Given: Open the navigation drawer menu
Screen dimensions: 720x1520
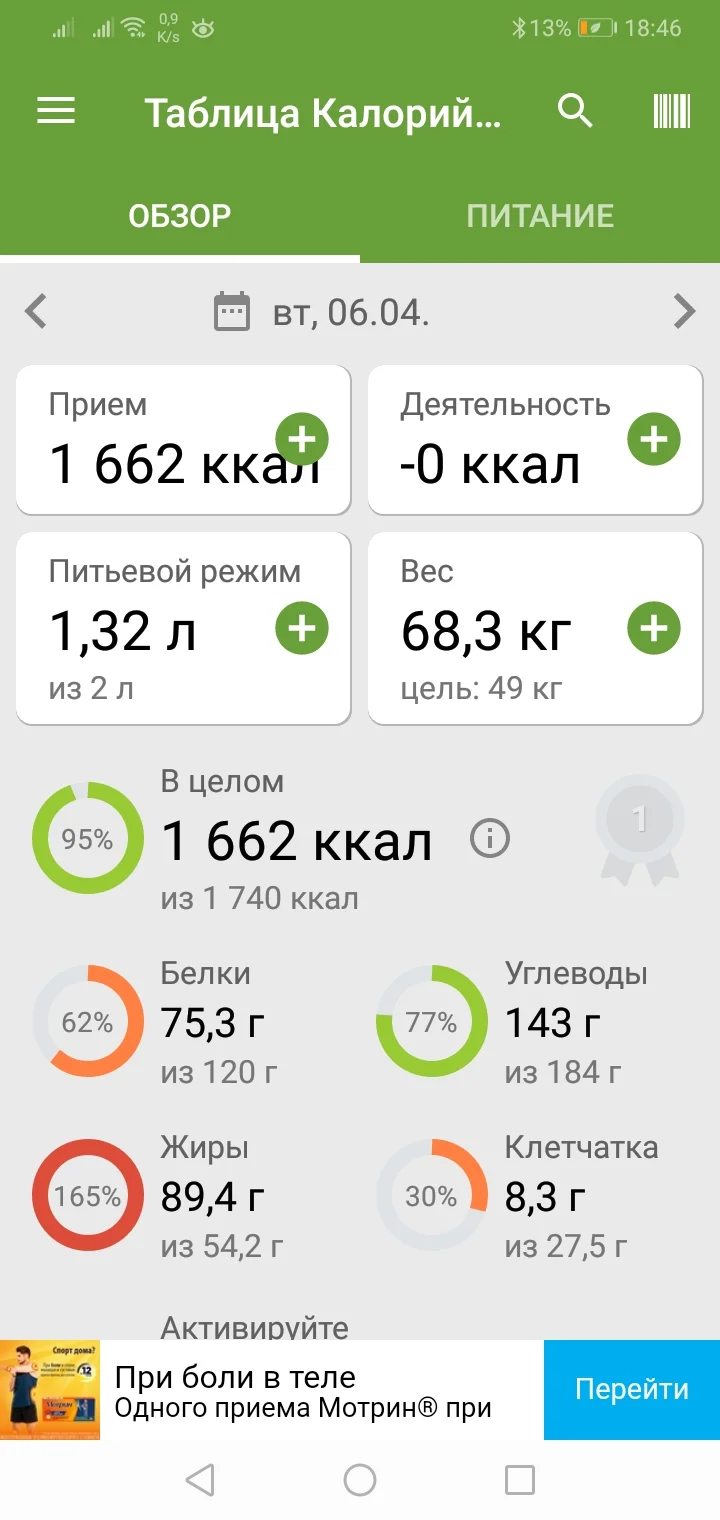Looking at the screenshot, I should (55, 111).
